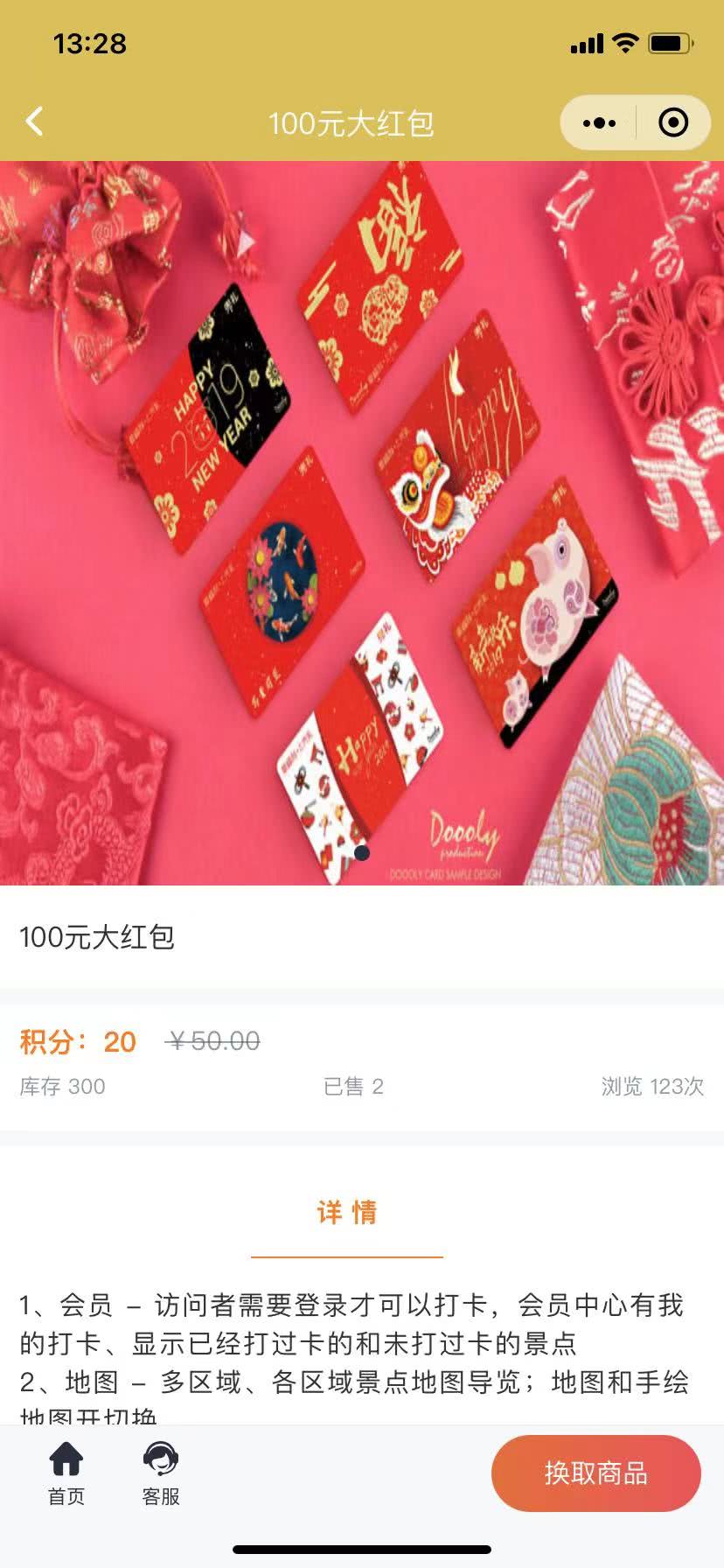Screen dimensions: 724x1568
Task: Go back using the top arrow
Action: click(35, 122)
